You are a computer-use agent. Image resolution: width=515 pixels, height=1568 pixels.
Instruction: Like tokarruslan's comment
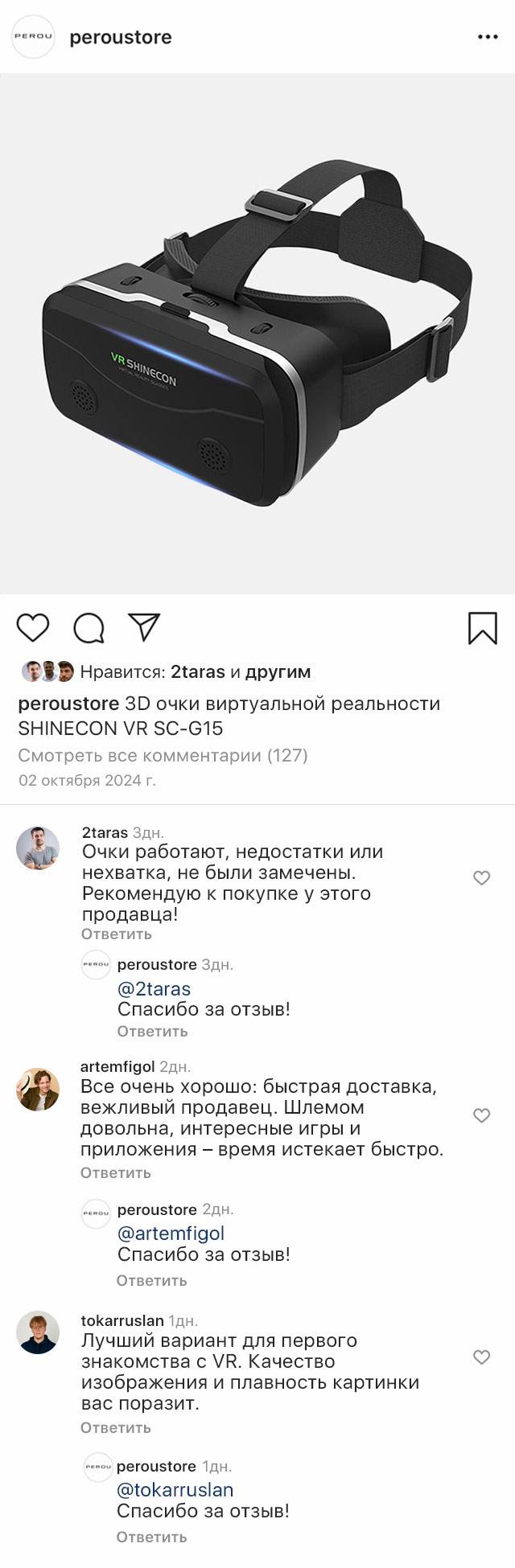[x=481, y=1357]
